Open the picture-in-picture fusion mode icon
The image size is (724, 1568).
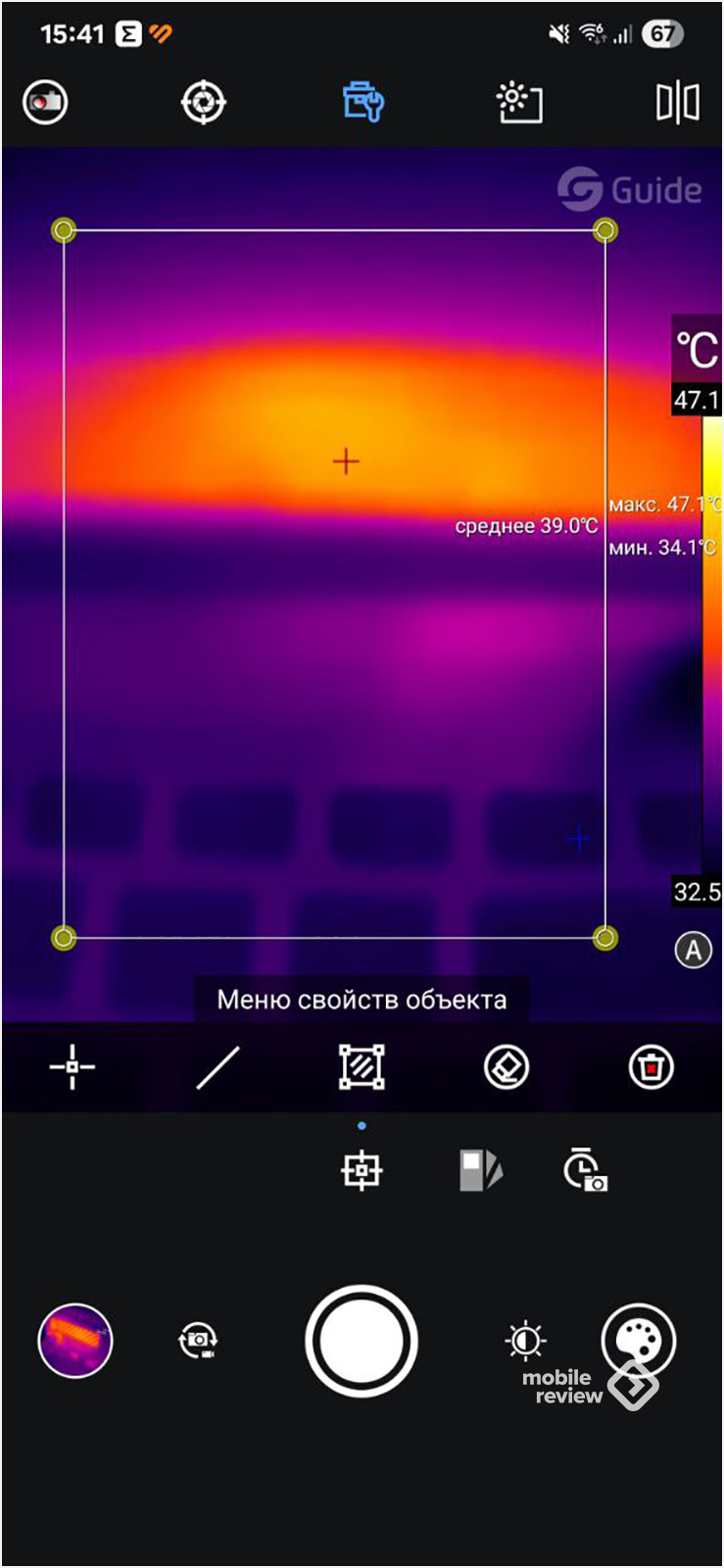click(x=481, y=1170)
